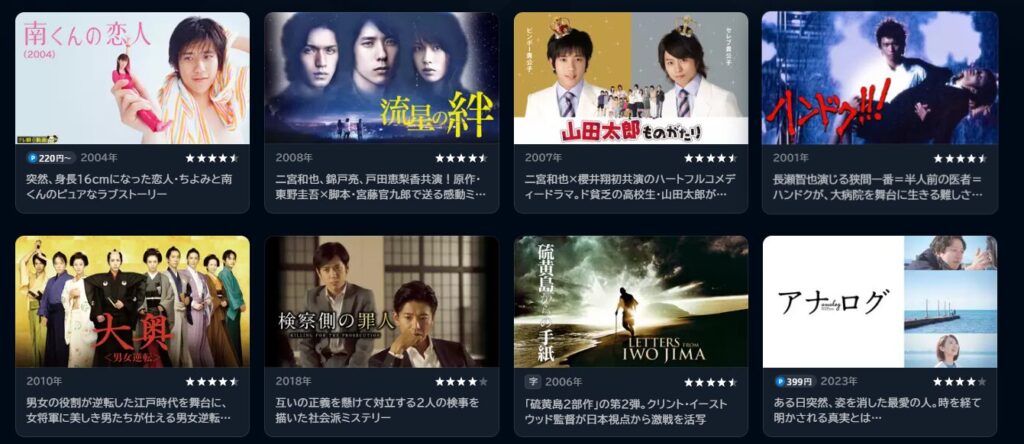This screenshot has width=1024, height=444.
Task: Open the ハンドク!!! 2001 drama card
Action: coord(879,79)
